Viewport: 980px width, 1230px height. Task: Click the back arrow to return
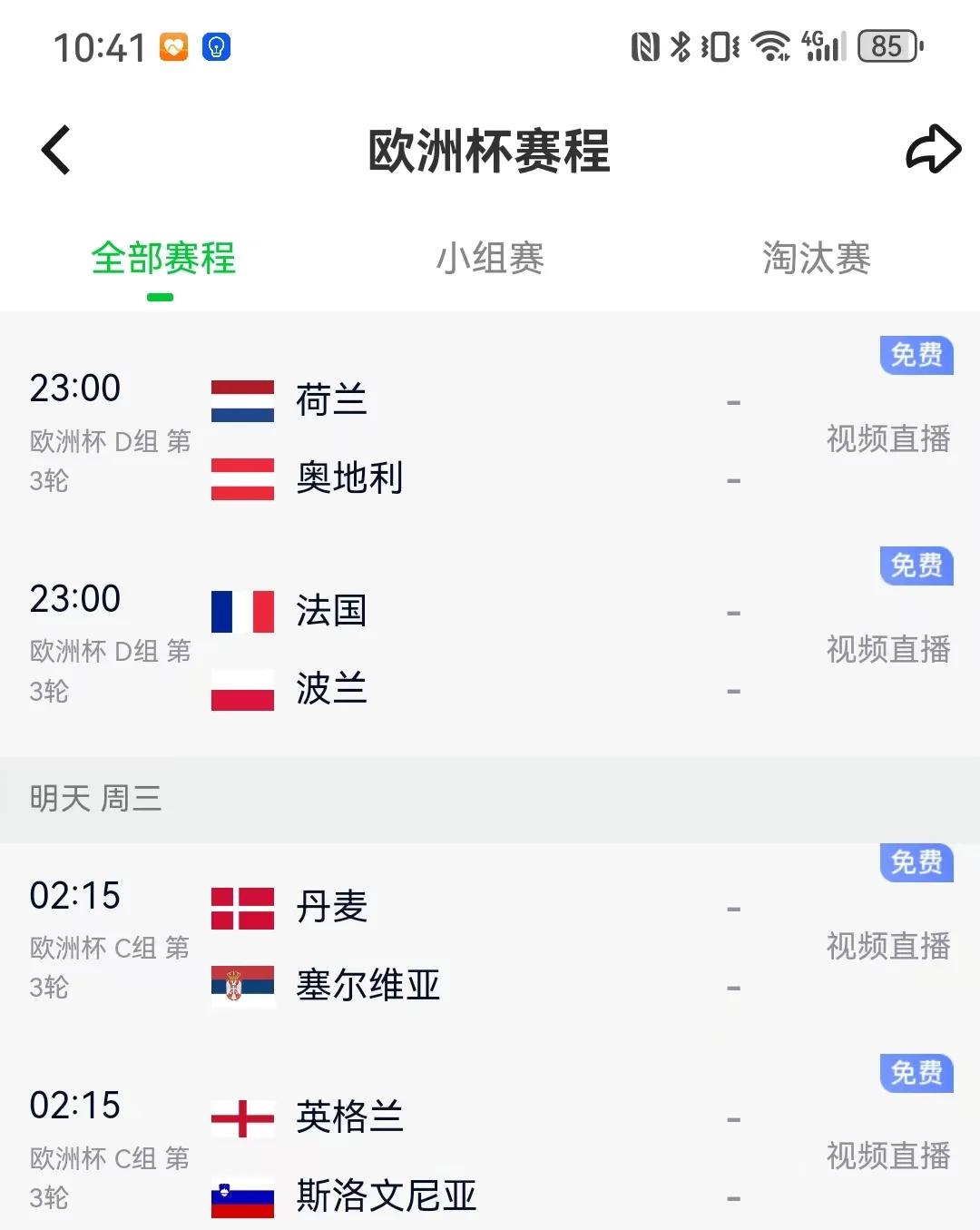pyautogui.click(x=56, y=148)
